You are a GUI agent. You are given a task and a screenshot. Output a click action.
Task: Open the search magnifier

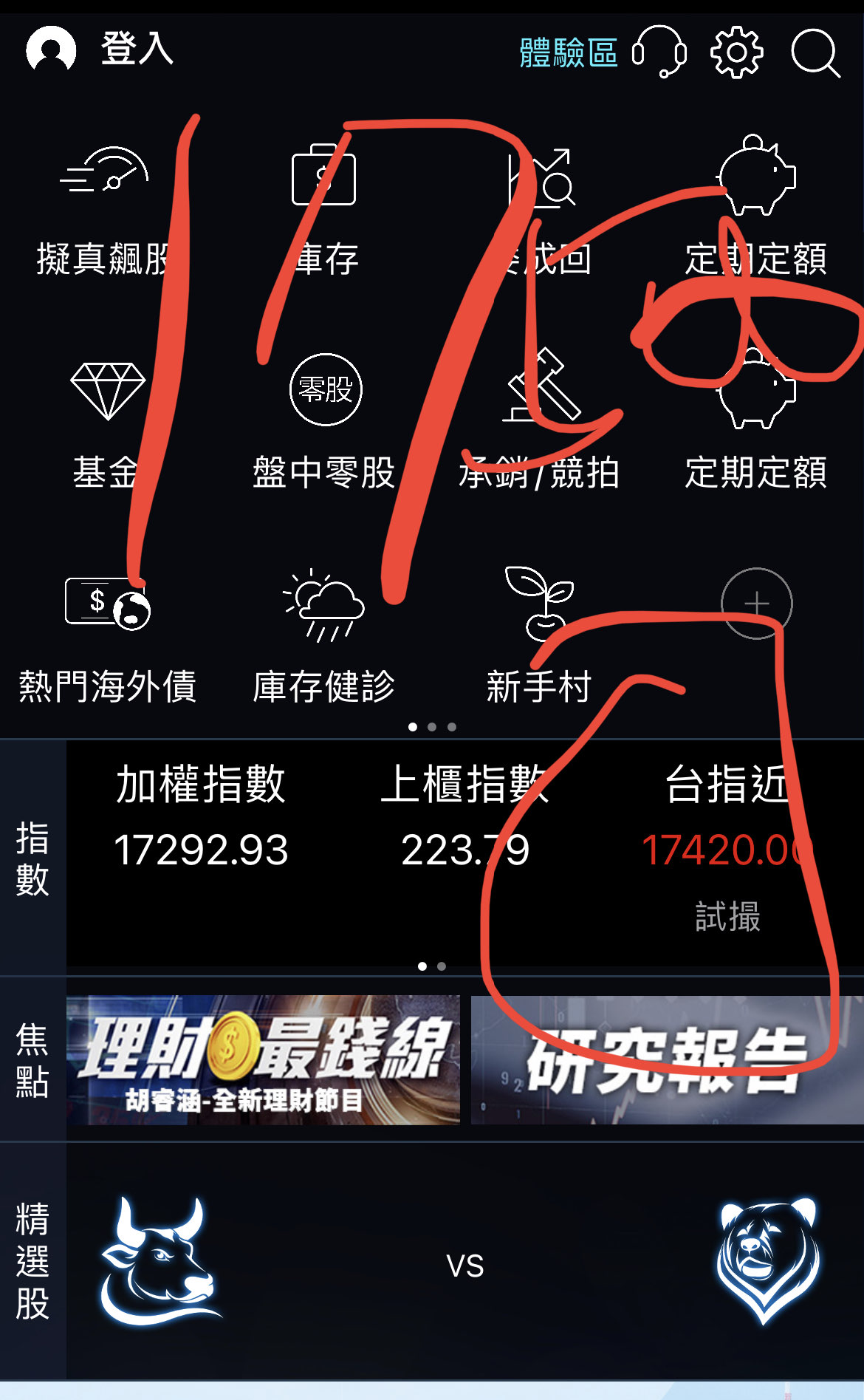point(815,52)
